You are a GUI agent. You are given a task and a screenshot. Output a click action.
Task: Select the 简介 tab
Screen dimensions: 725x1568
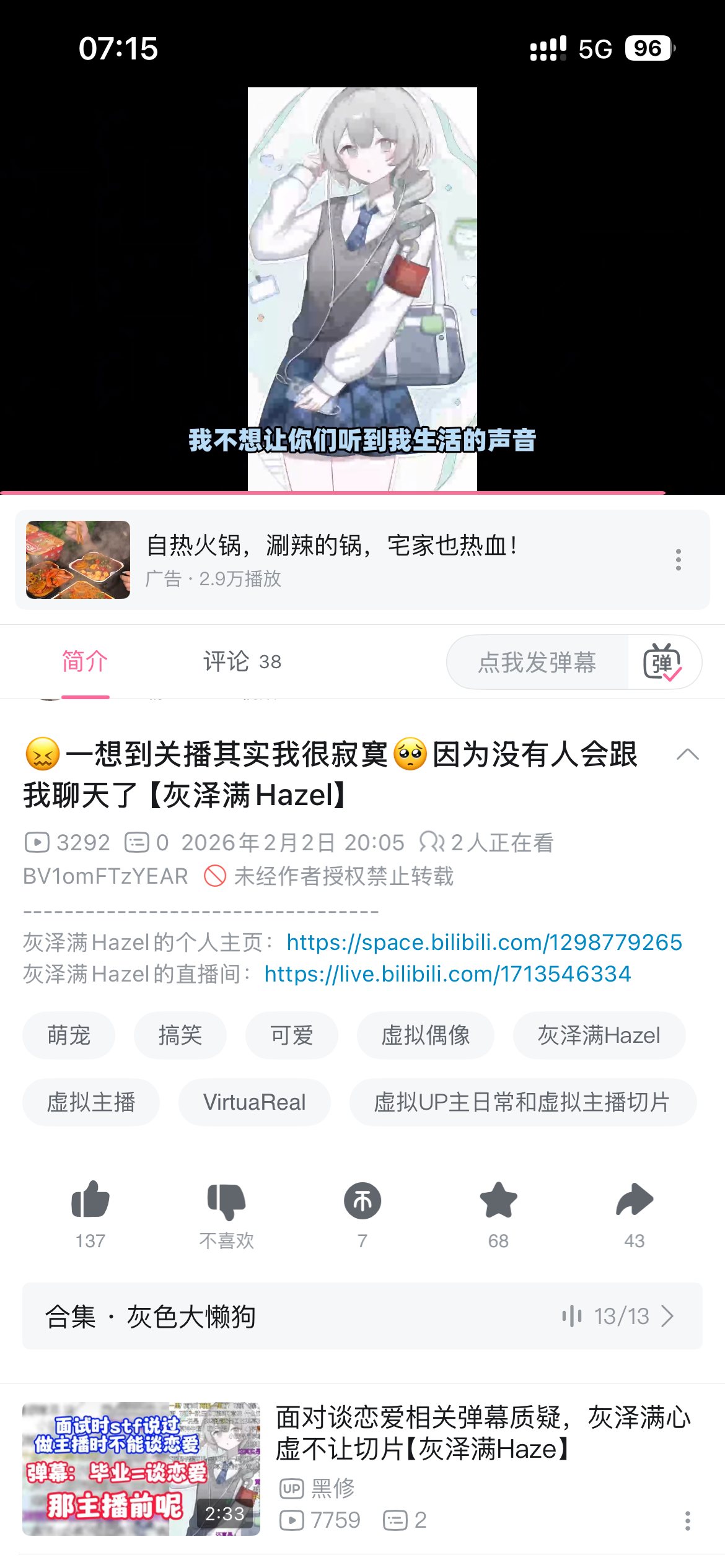click(85, 661)
